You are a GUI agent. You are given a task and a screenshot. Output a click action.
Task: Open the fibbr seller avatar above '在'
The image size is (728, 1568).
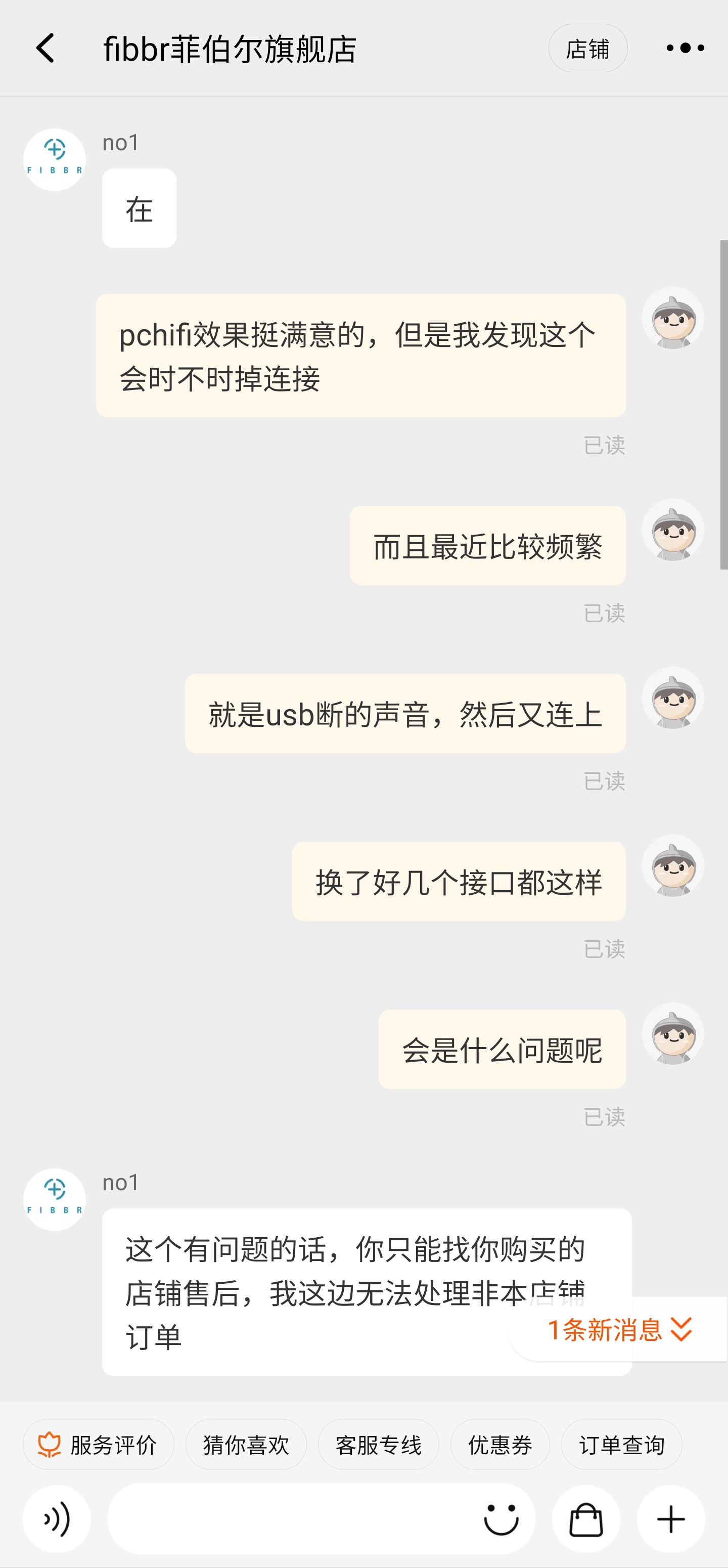click(x=55, y=159)
